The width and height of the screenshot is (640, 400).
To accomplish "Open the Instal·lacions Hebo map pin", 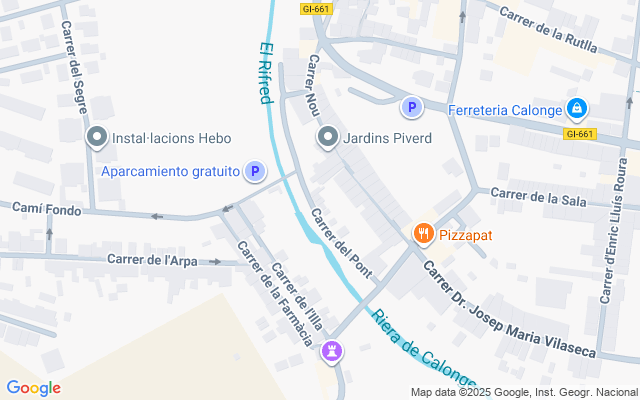I will tap(97, 138).
